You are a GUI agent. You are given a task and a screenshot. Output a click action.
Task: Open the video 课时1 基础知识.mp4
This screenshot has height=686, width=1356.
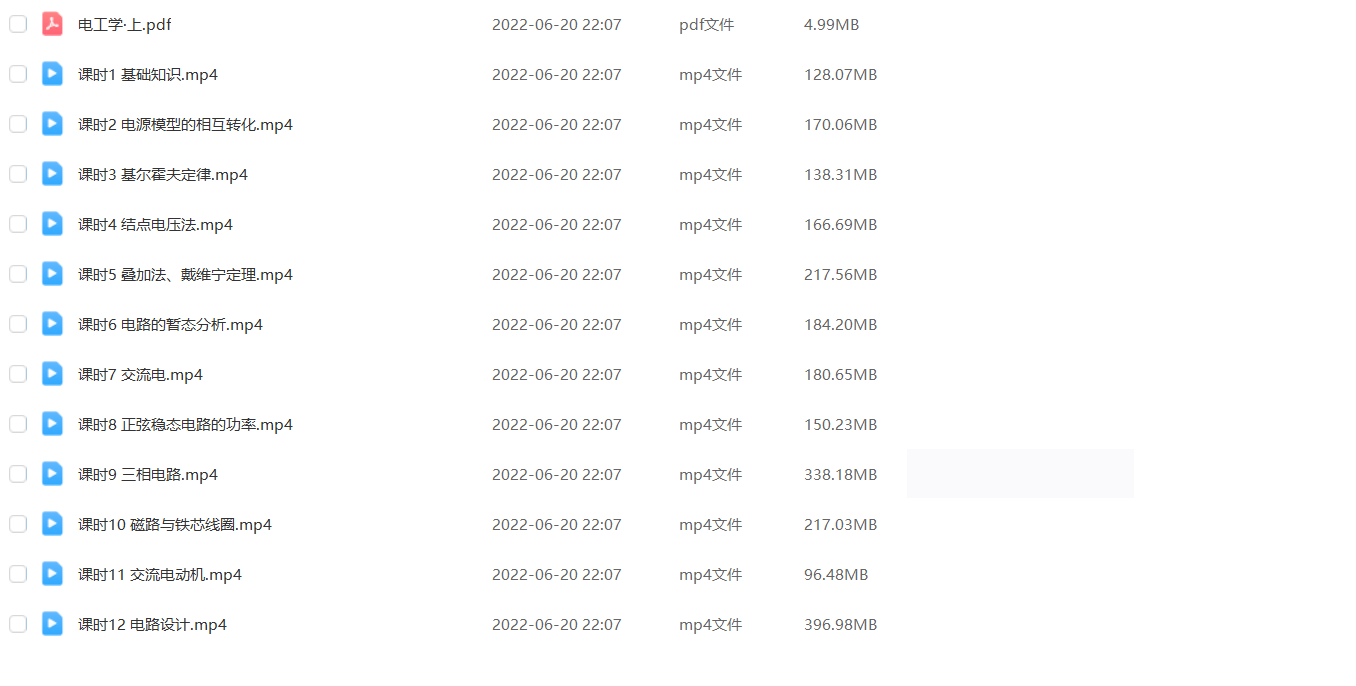148,75
